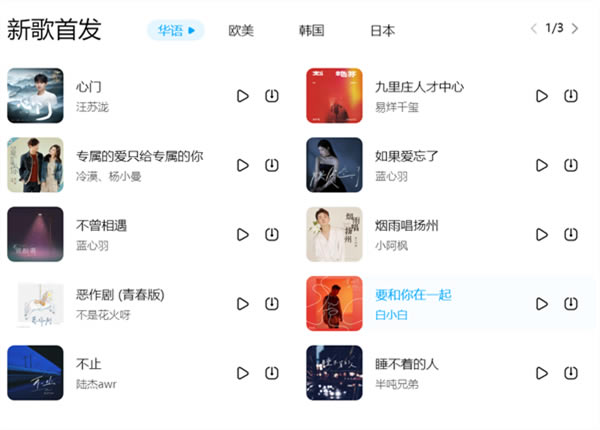Download 要和你在一起 by 白小白
The height and width of the screenshot is (430, 600).
click(571, 304)
